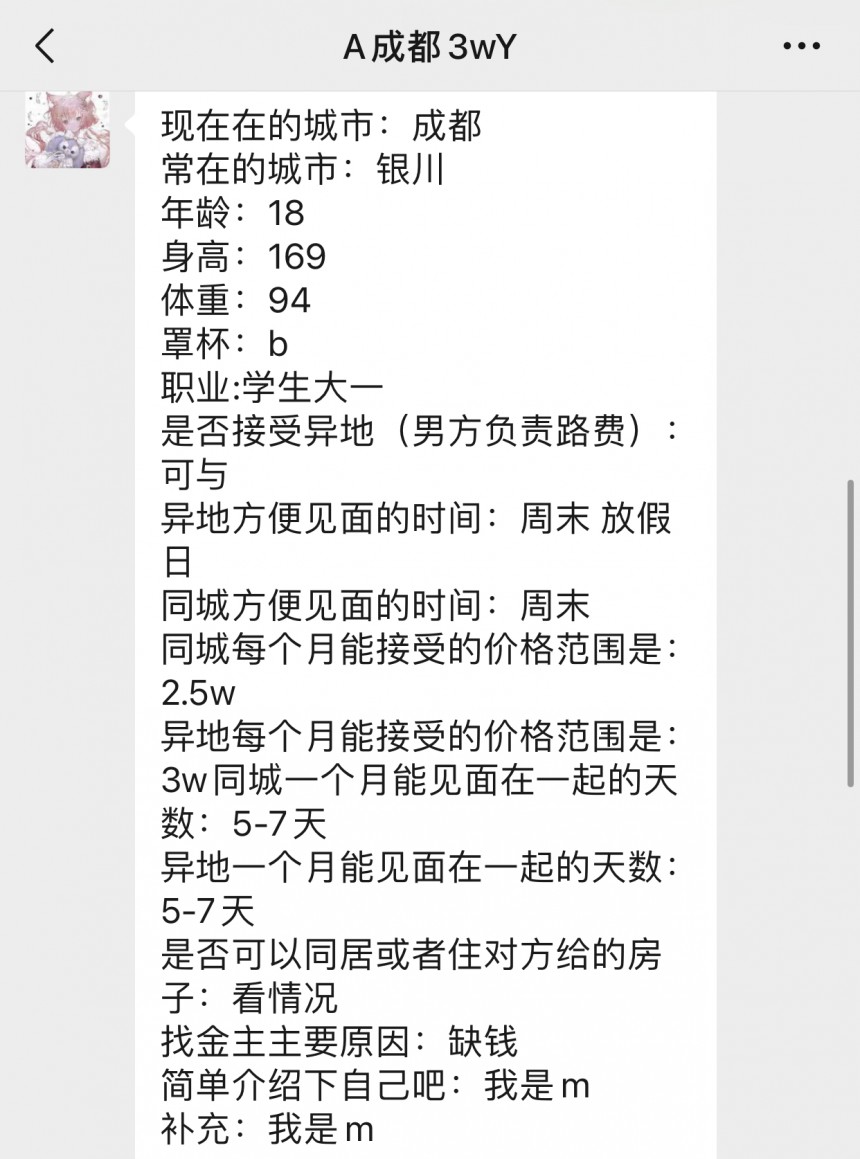Go back from the A成都 3wY chat
The width and height of the screenshot is (860, 1159).
[45, 47]
